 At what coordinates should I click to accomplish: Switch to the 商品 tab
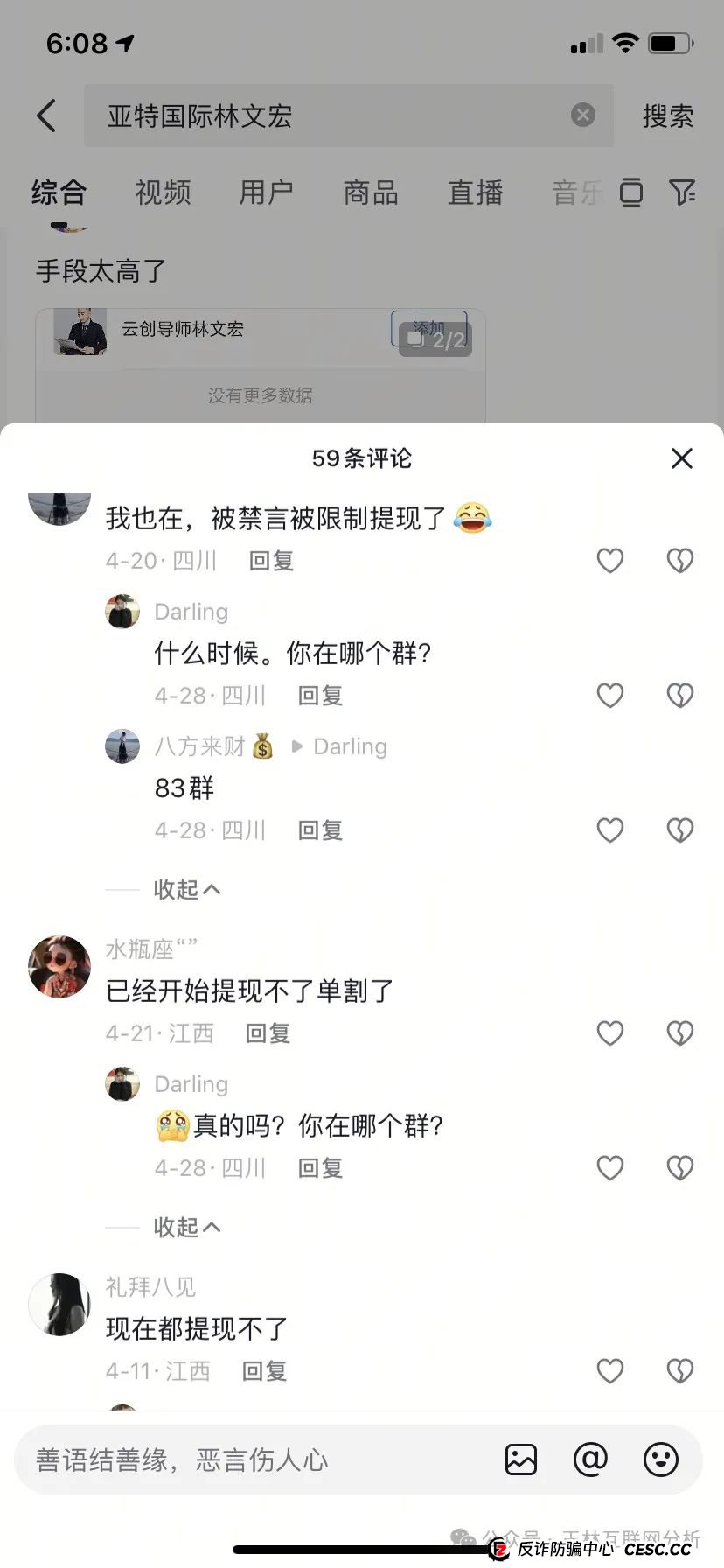point(370,192)
